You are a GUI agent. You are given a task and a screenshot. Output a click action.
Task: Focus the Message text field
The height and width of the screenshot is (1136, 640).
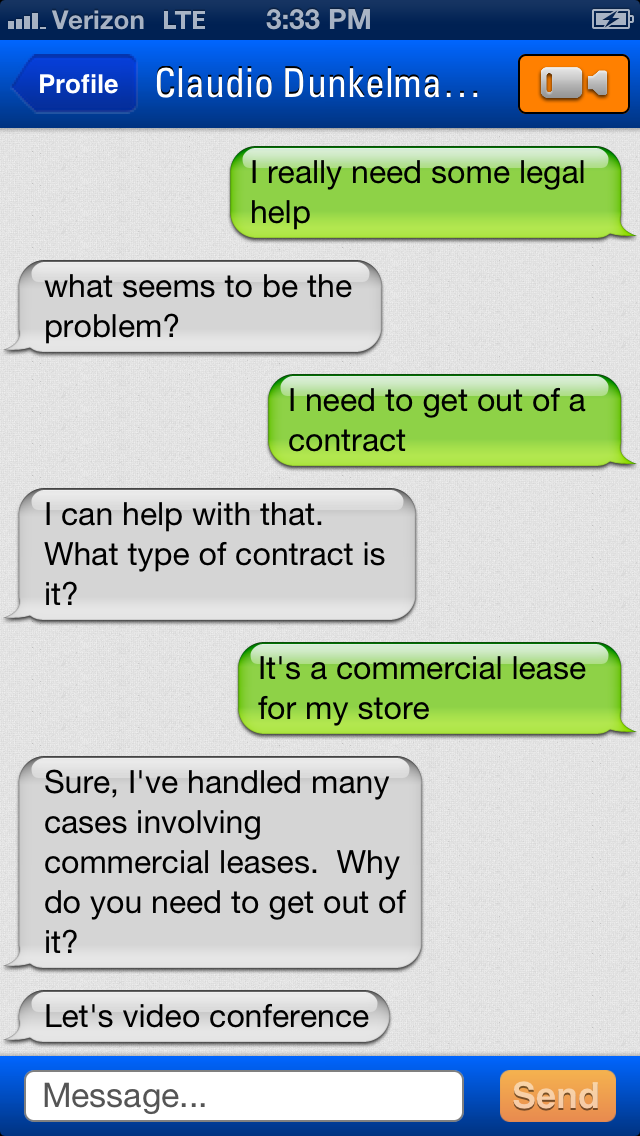(243, 1096)
